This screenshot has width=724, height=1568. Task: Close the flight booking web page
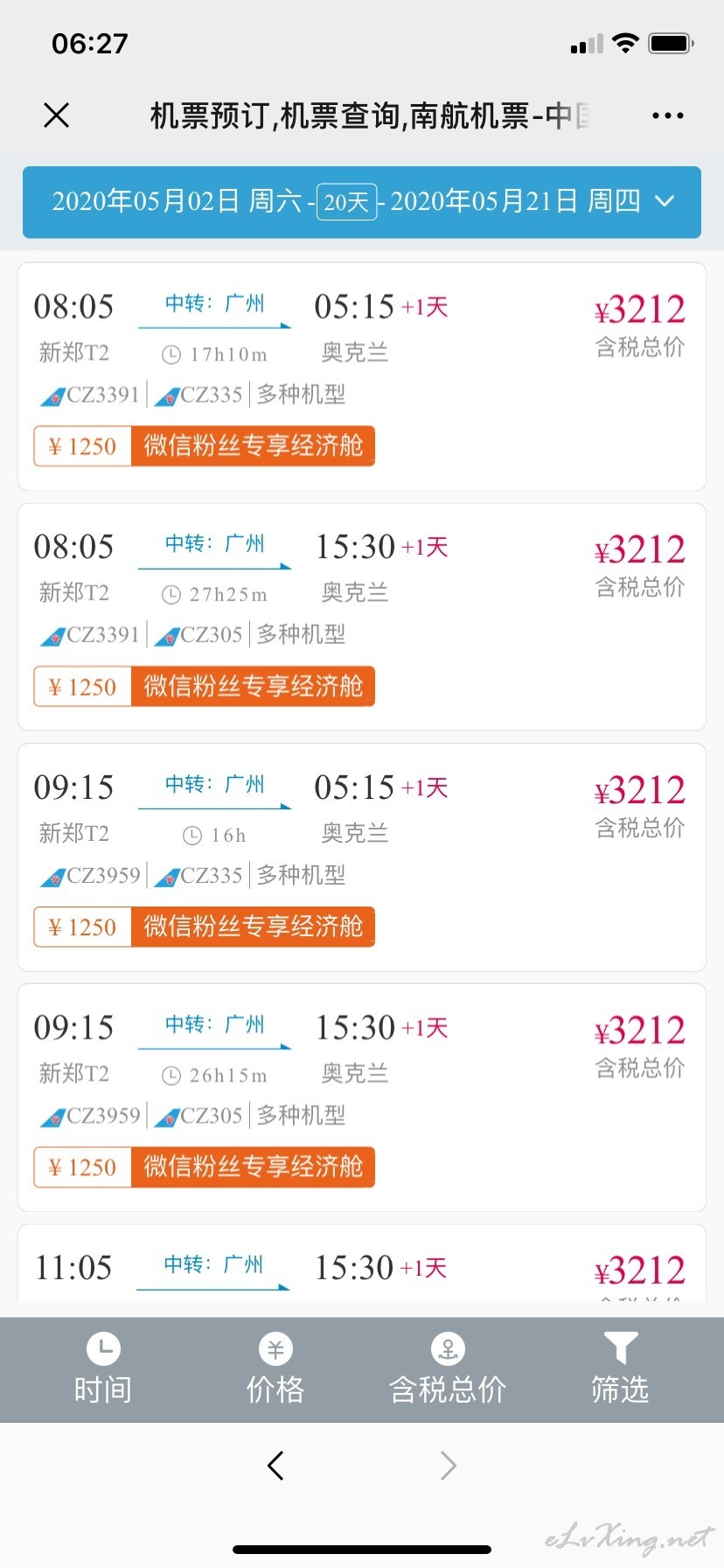coord(56,115)
